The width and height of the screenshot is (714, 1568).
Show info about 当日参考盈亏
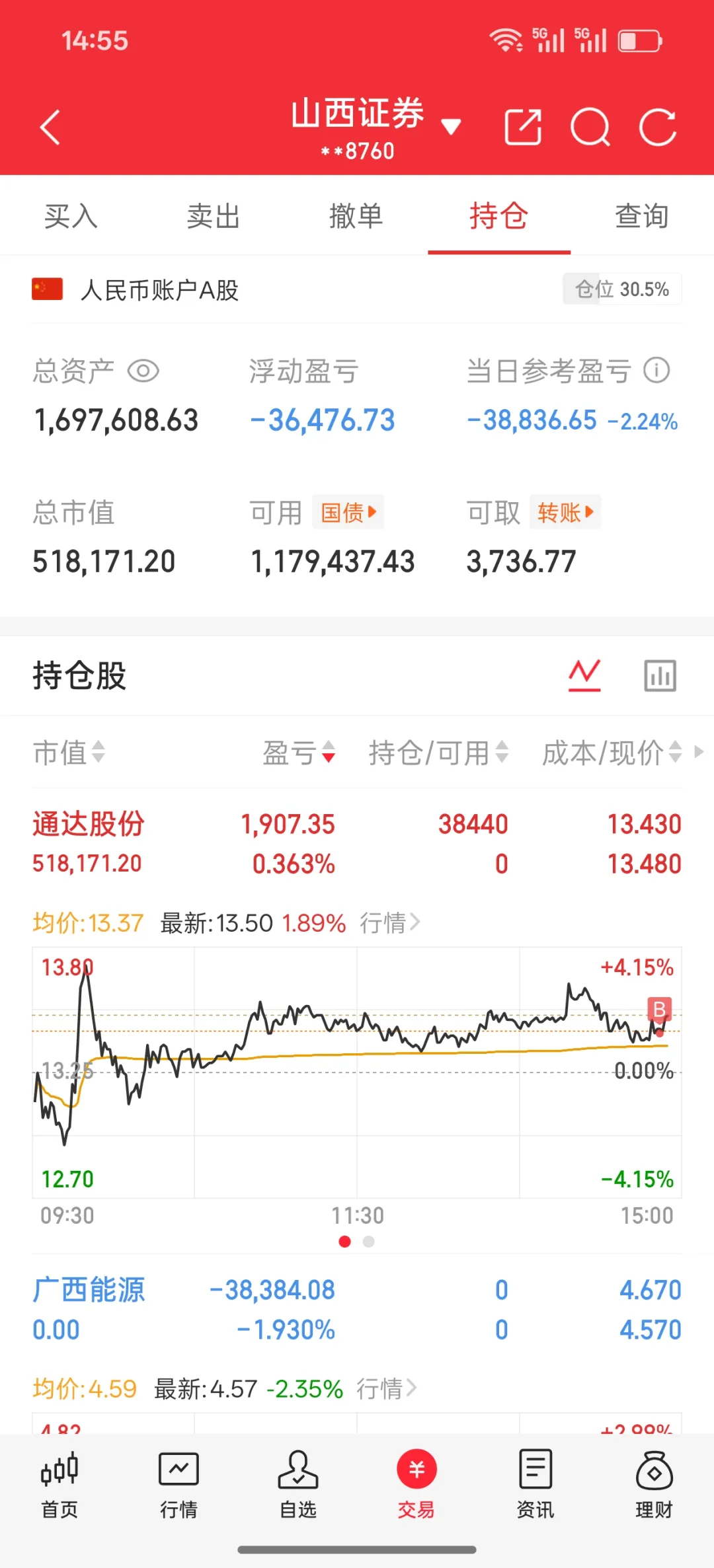tap(656, 370)
